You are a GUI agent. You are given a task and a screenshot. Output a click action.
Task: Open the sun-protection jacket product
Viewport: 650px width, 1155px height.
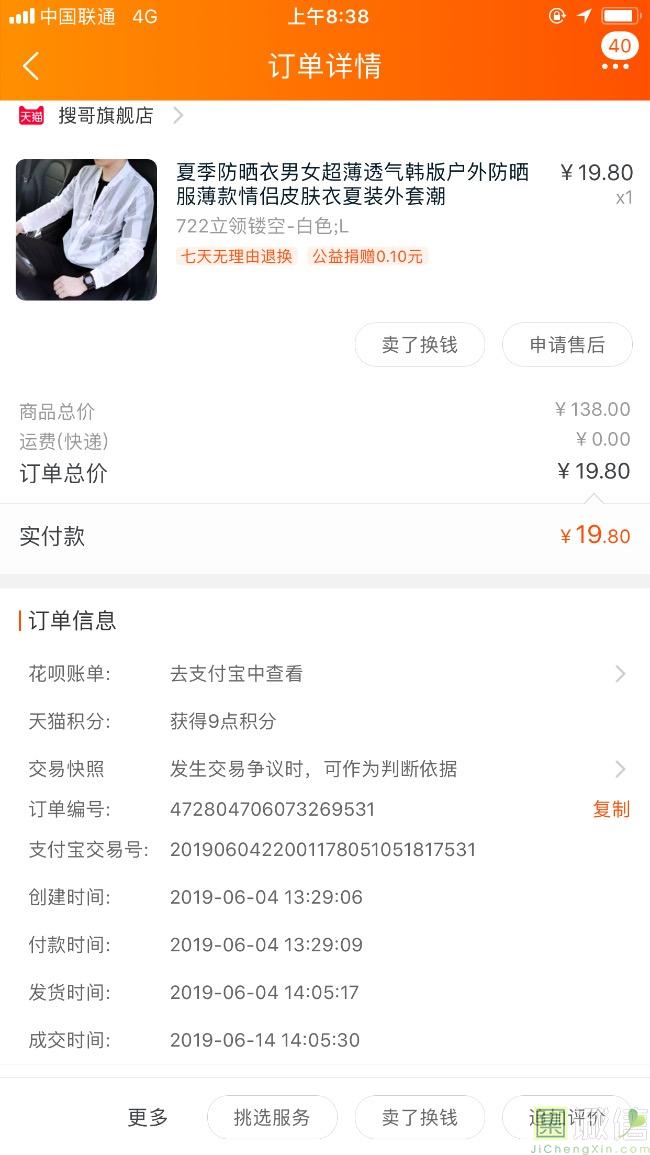(x=352, y=183)
